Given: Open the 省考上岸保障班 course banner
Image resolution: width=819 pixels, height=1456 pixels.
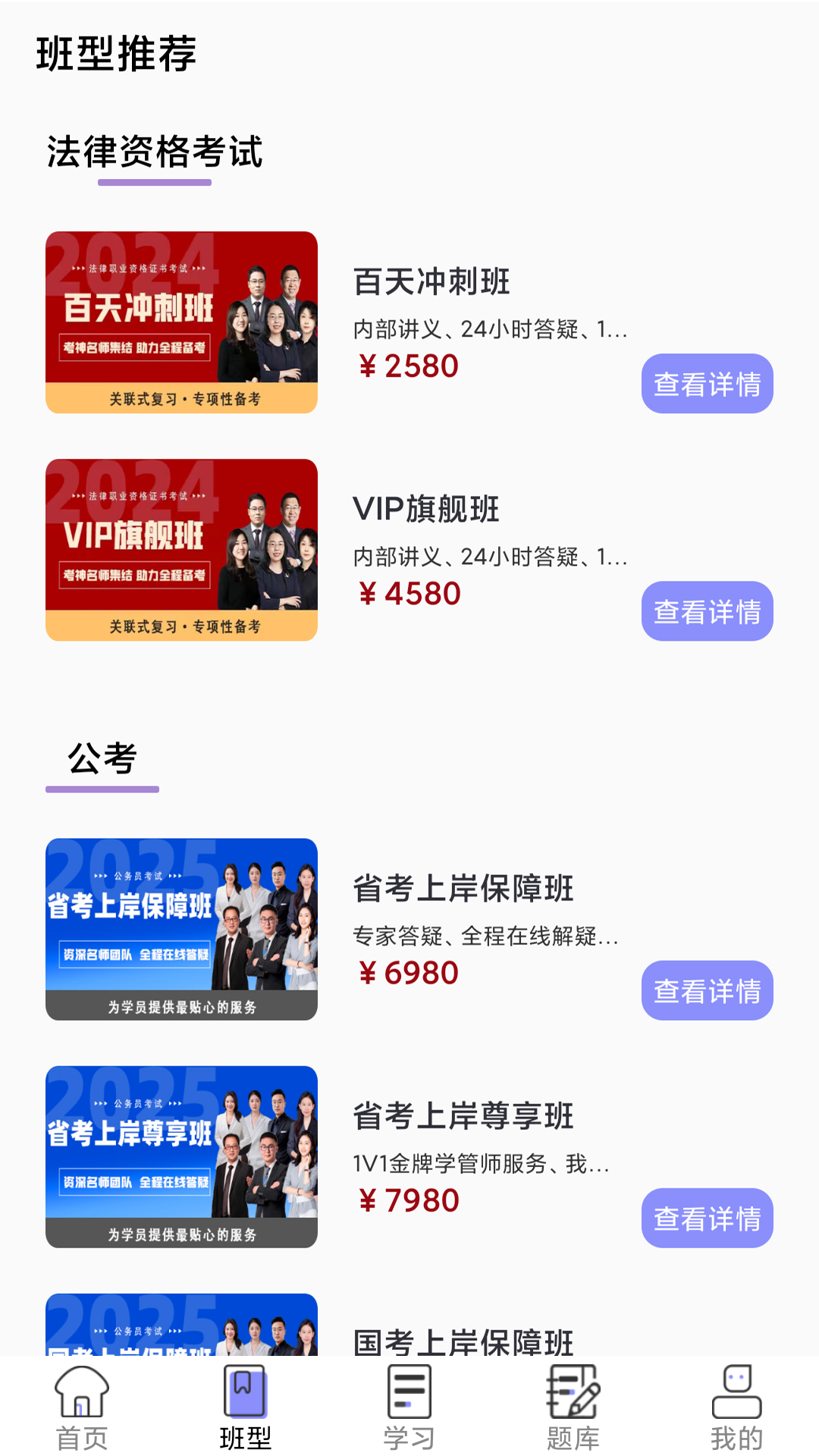Looking at the screenshot, I should pos(181,929).
